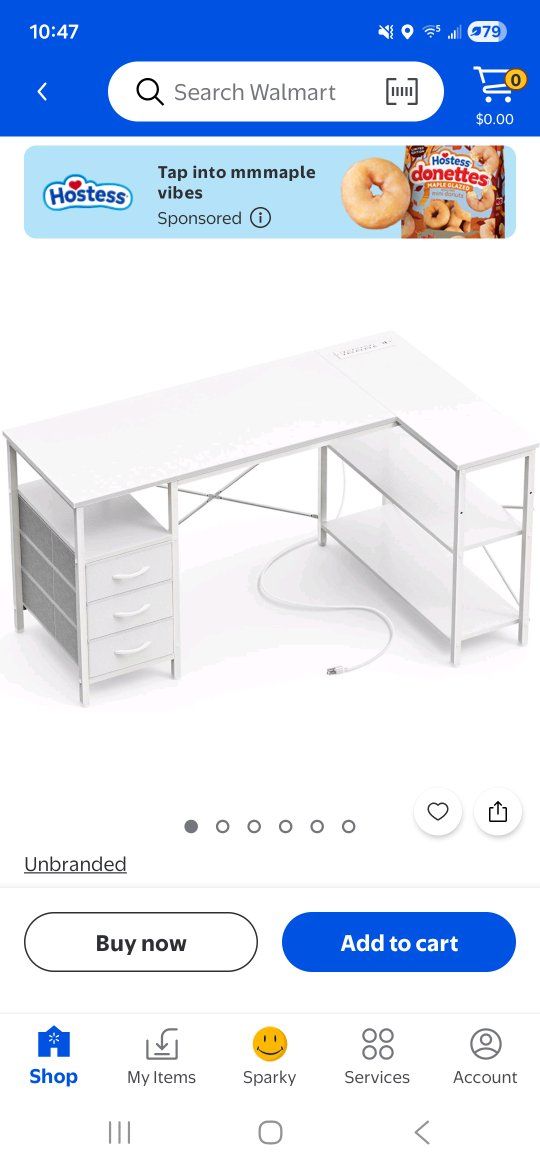Add the desk to favorites with the heart

pyautogui.click(x=438, y=811)
